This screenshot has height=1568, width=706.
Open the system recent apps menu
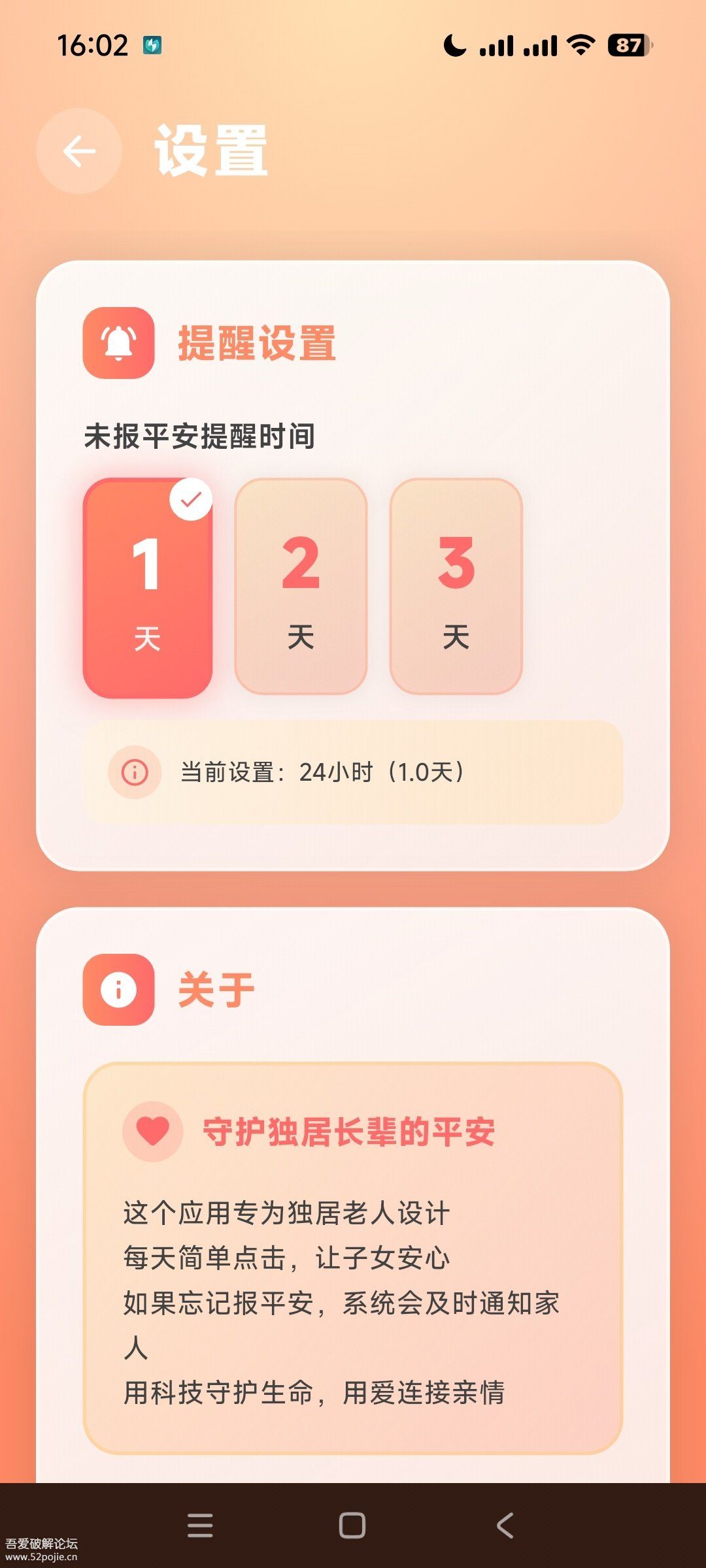coord(200,1526)
